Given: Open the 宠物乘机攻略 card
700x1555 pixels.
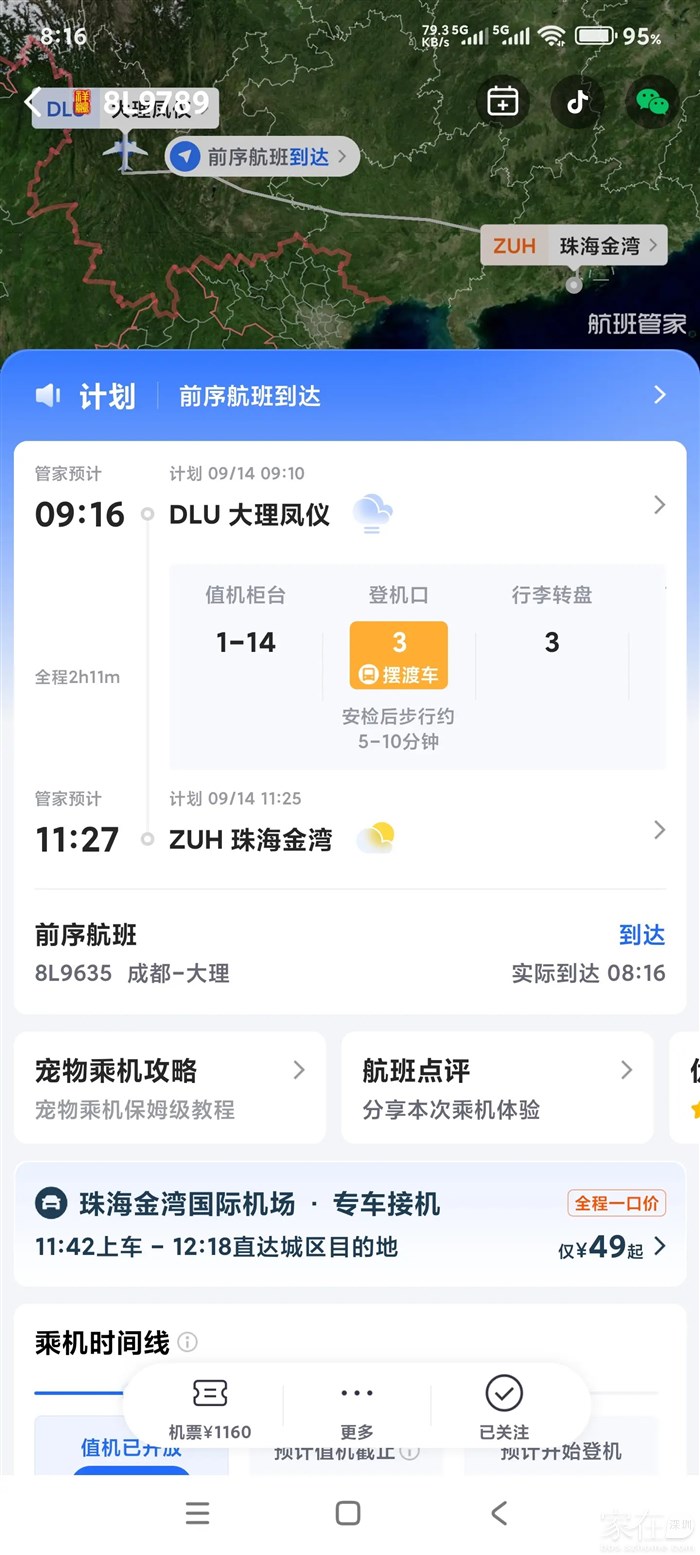Looking at the screenshot, I should (170, 1087).
